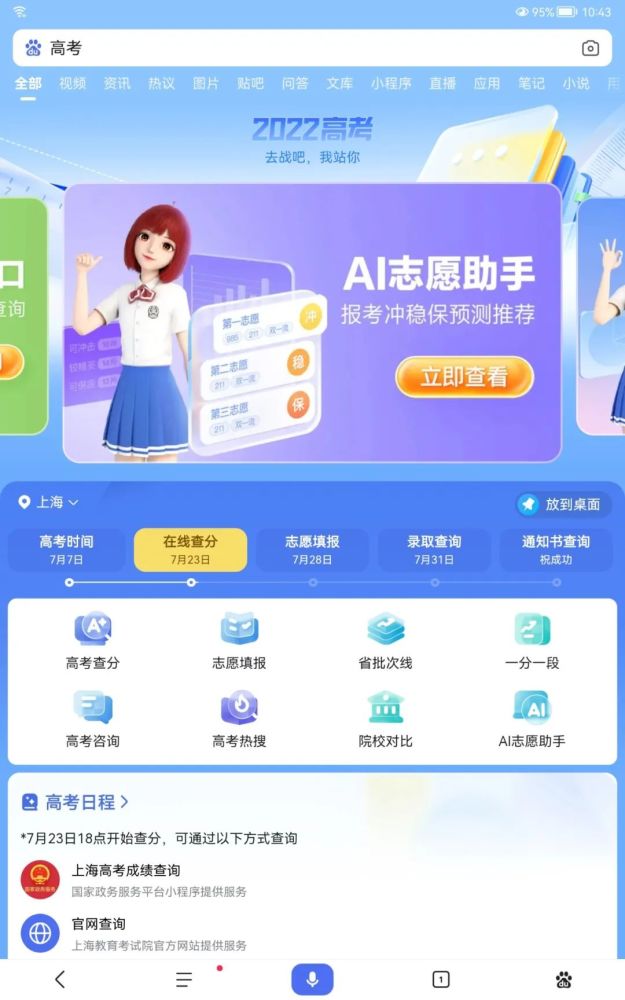Image resolution: width=625 pixels, height=1000 pixels.
Task: Go back with the bottom back arrow
Action: tap(60, 979)
